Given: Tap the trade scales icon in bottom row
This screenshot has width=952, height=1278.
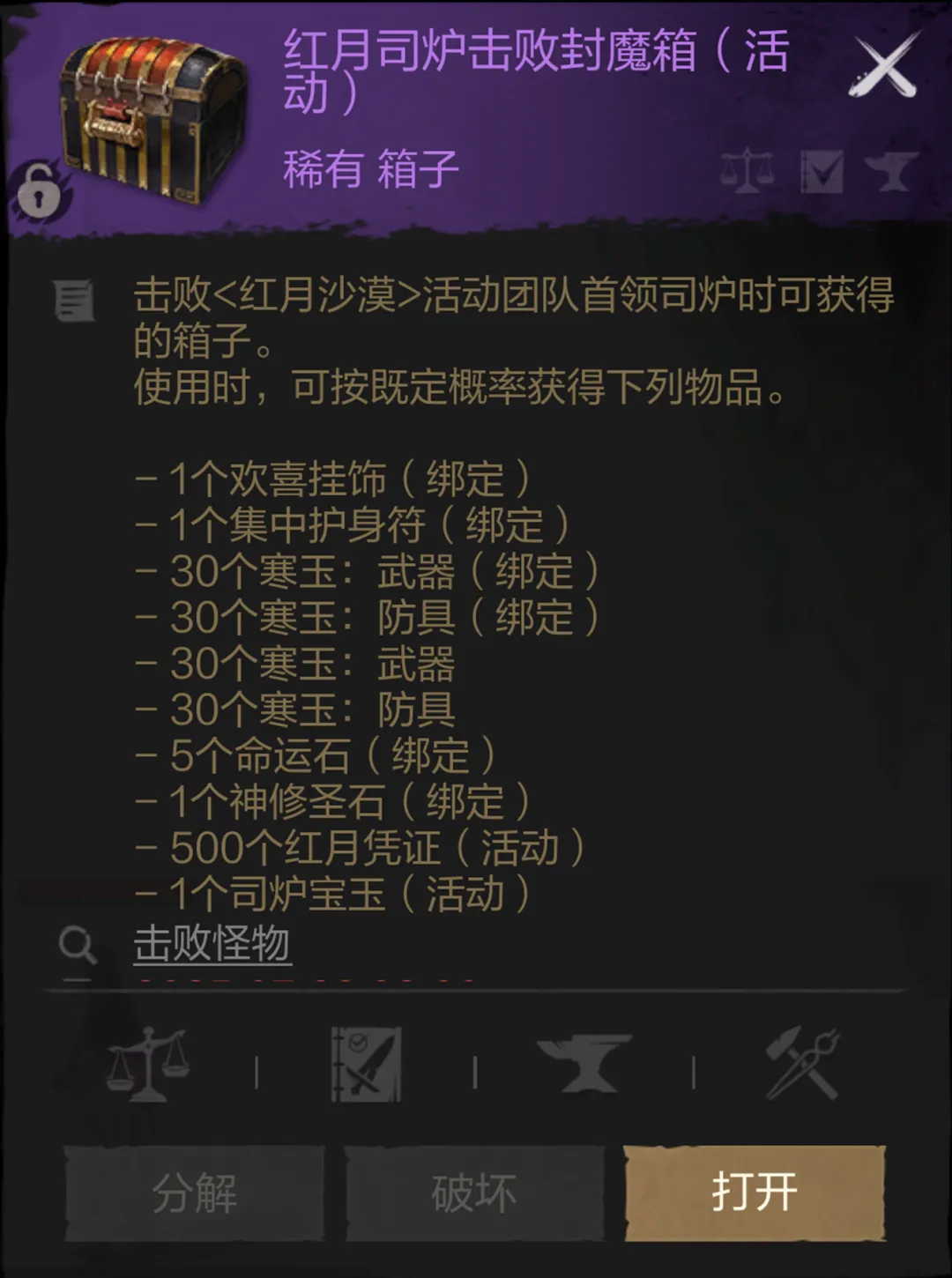Looking at the screenshot, I should 147,1064.
